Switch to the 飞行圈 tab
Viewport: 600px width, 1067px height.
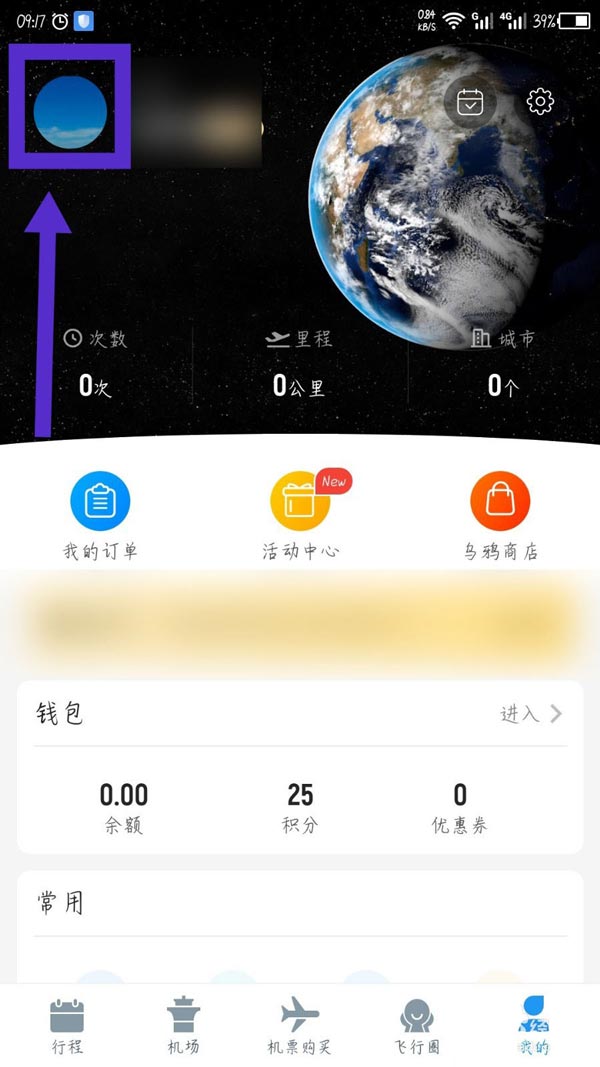(417, 1027)
